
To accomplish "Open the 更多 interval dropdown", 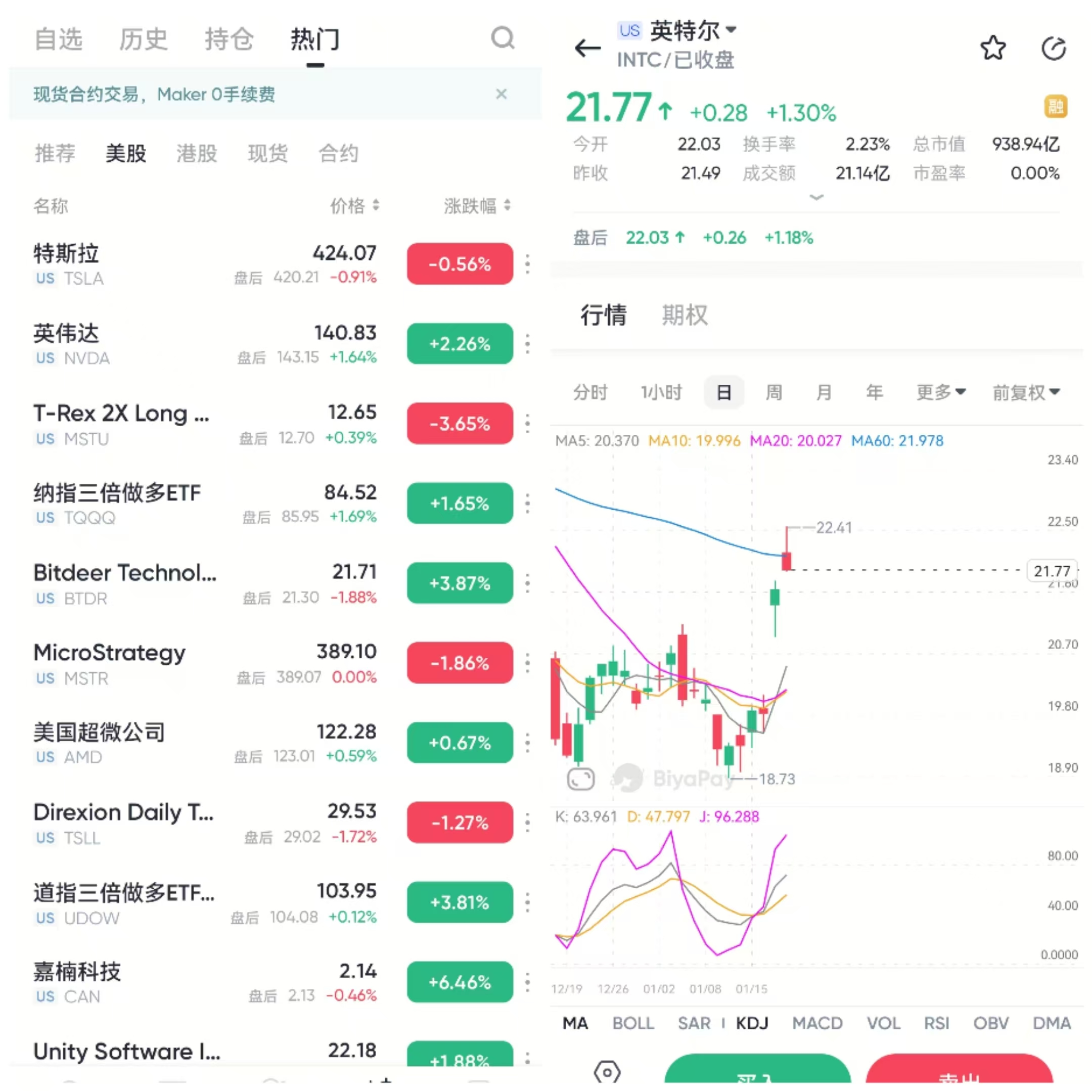I will (x=940, y=392).
